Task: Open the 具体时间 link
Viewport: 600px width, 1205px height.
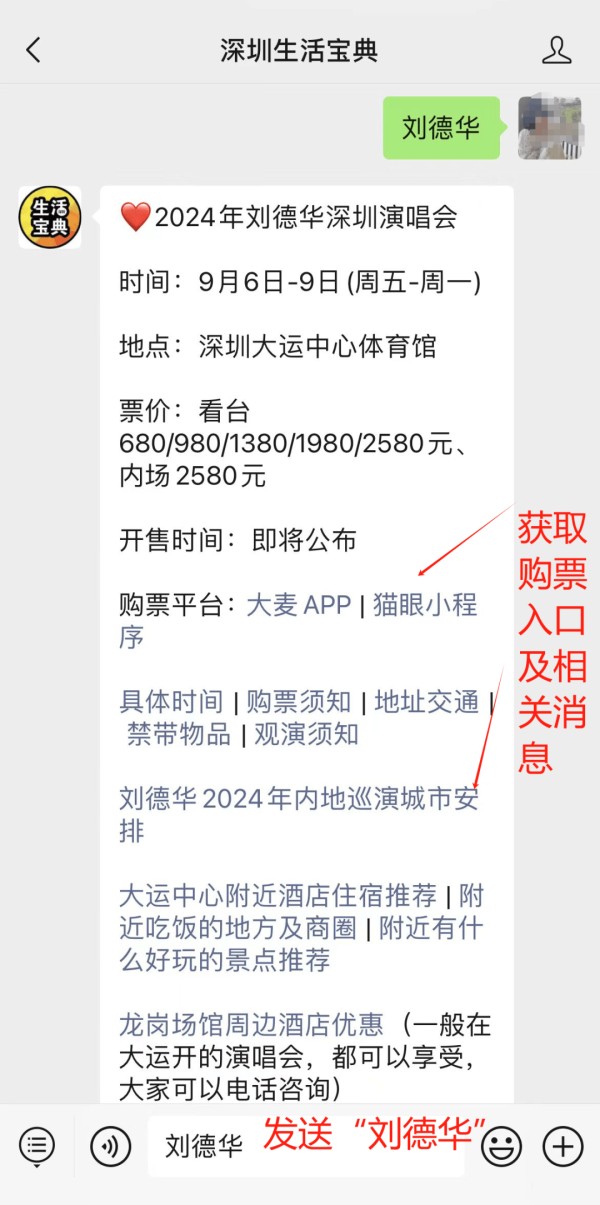Action: tap(172, 702)
